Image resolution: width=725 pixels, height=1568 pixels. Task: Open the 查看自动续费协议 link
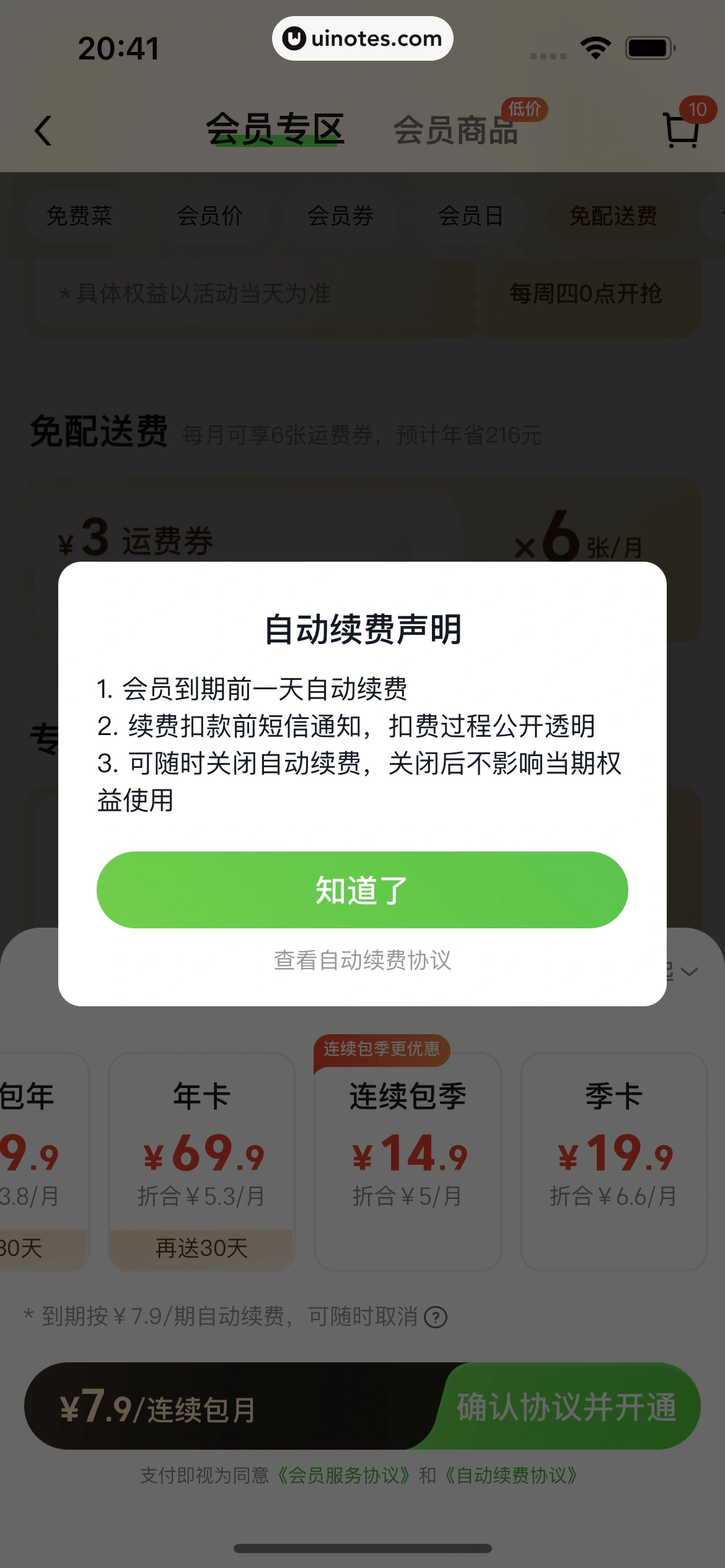[362, 960]
